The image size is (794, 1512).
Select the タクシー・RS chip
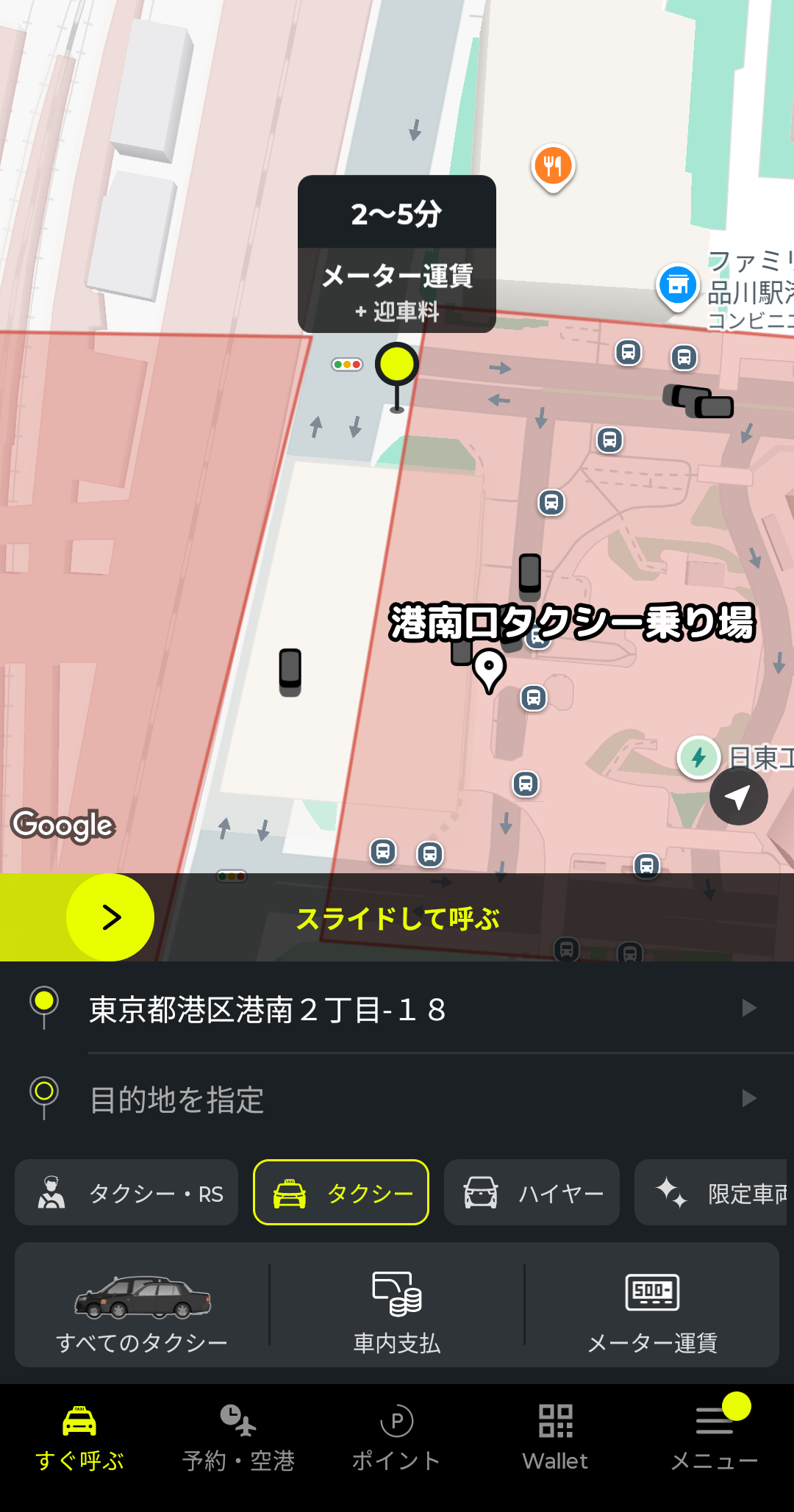[x=126, y=1193]
